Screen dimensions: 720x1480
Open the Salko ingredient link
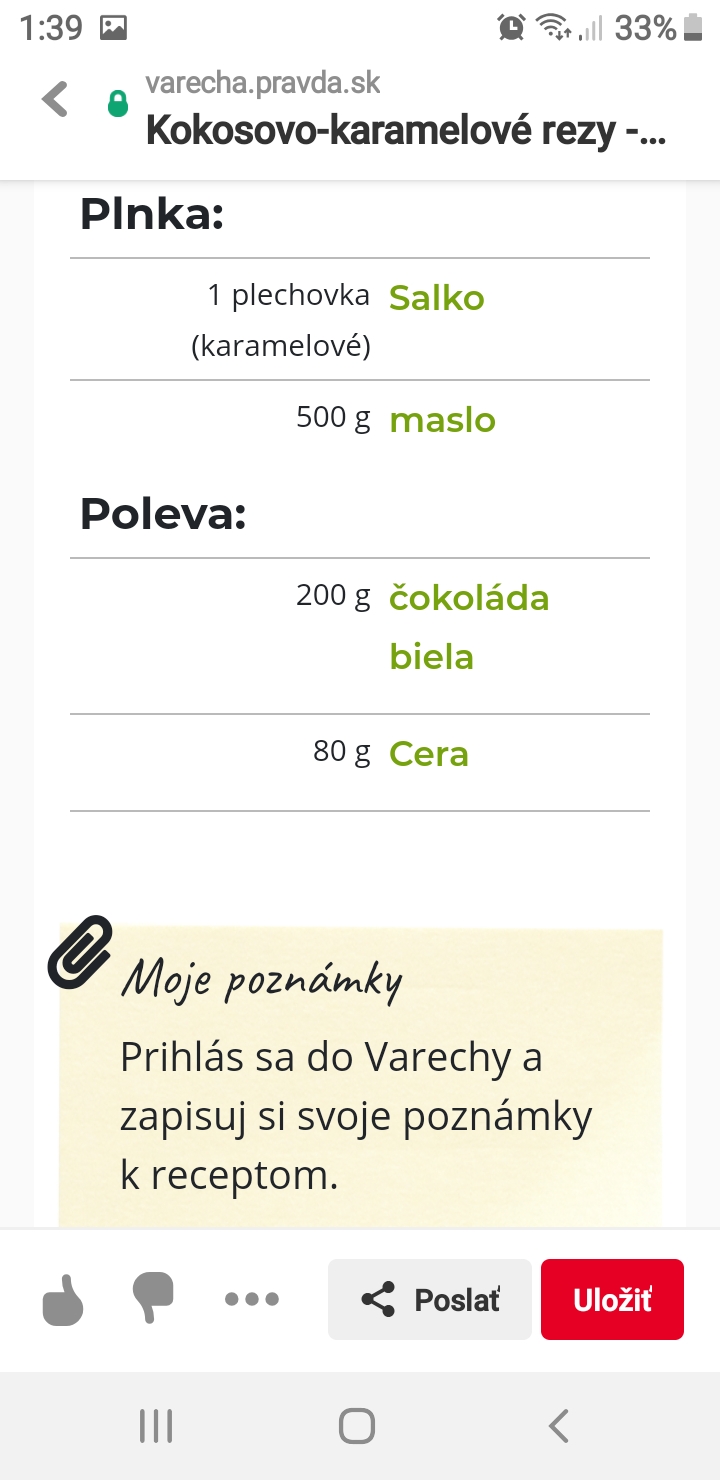point(437,298)
